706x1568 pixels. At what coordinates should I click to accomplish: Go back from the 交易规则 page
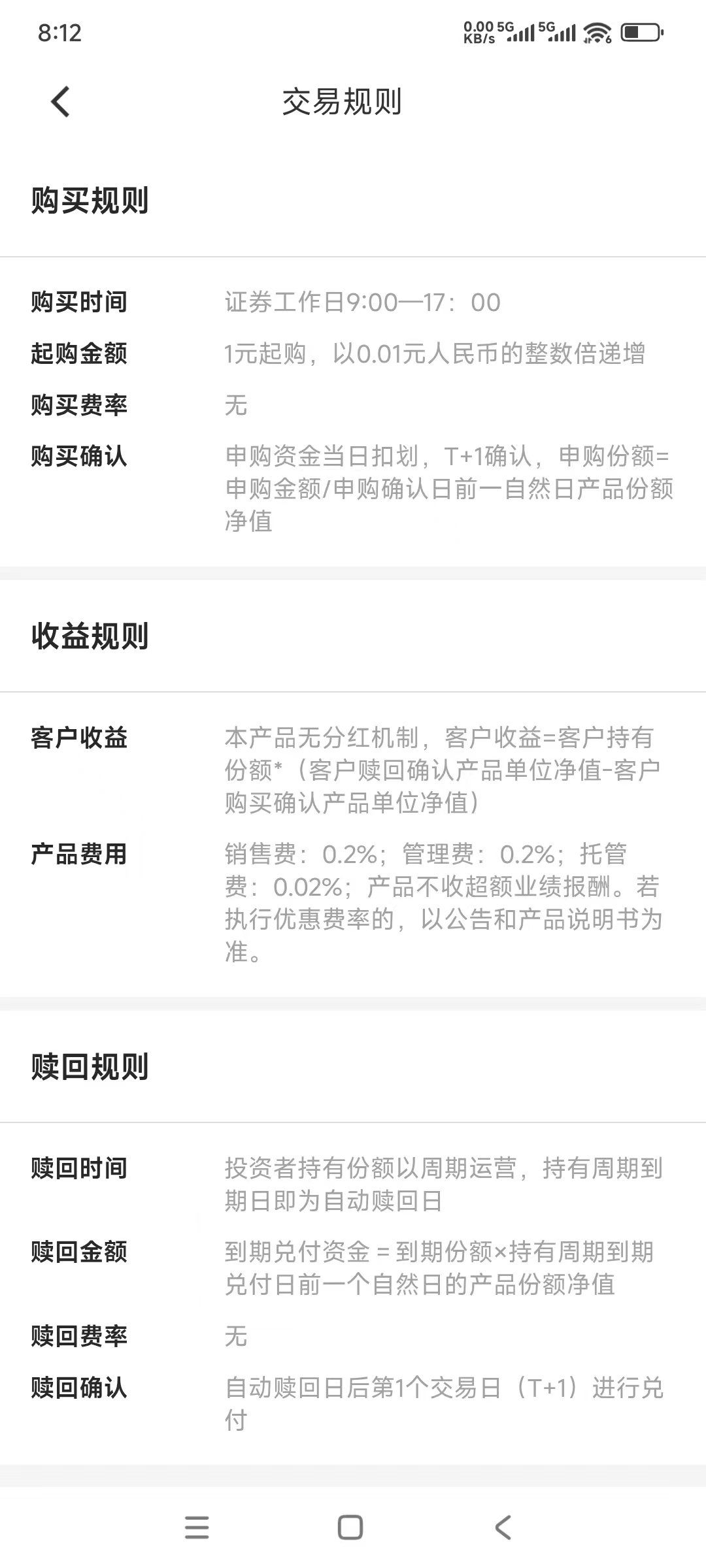pyautogui.click(x=60, y=102)
